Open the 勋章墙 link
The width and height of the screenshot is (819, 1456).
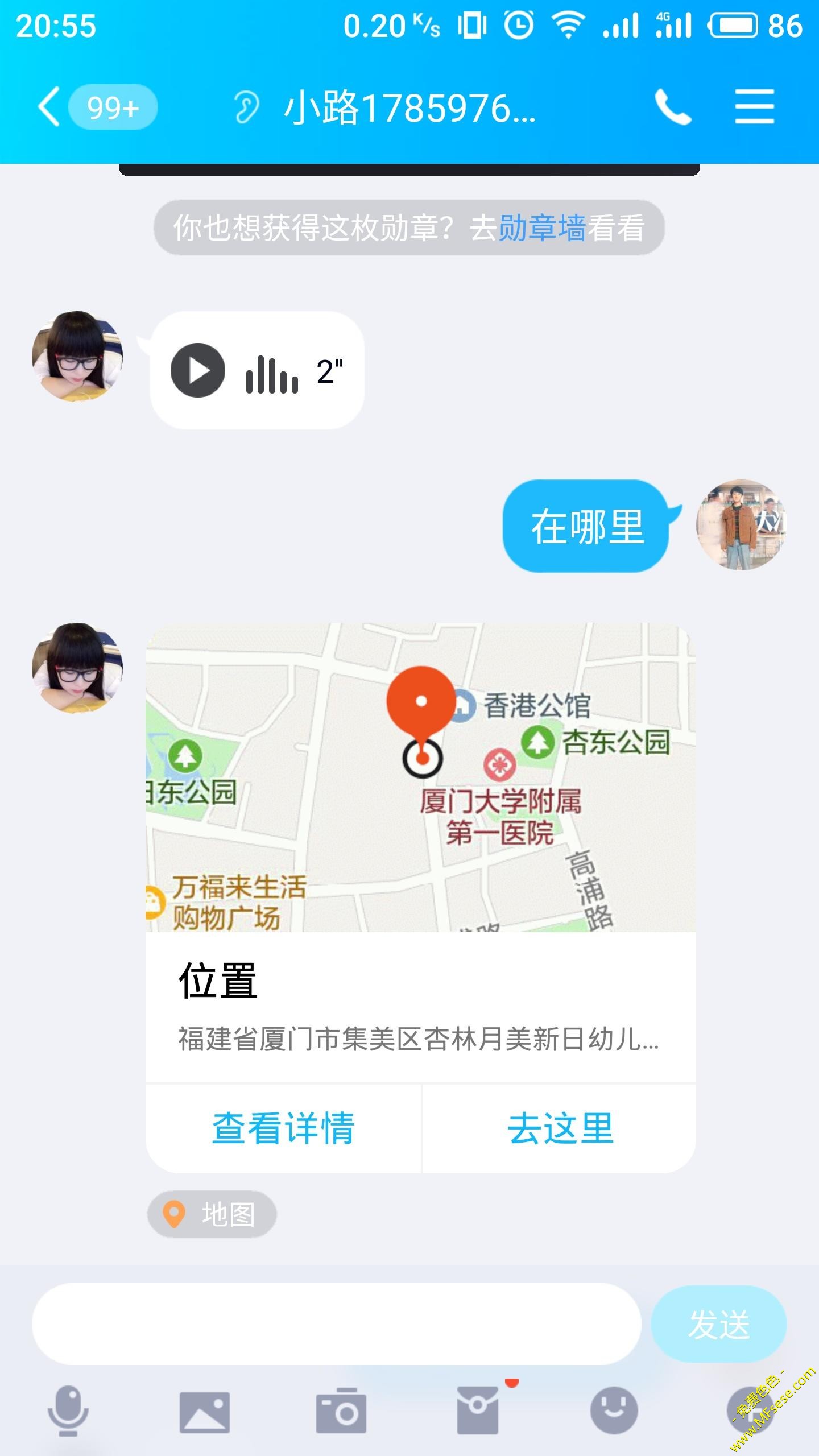542,228
